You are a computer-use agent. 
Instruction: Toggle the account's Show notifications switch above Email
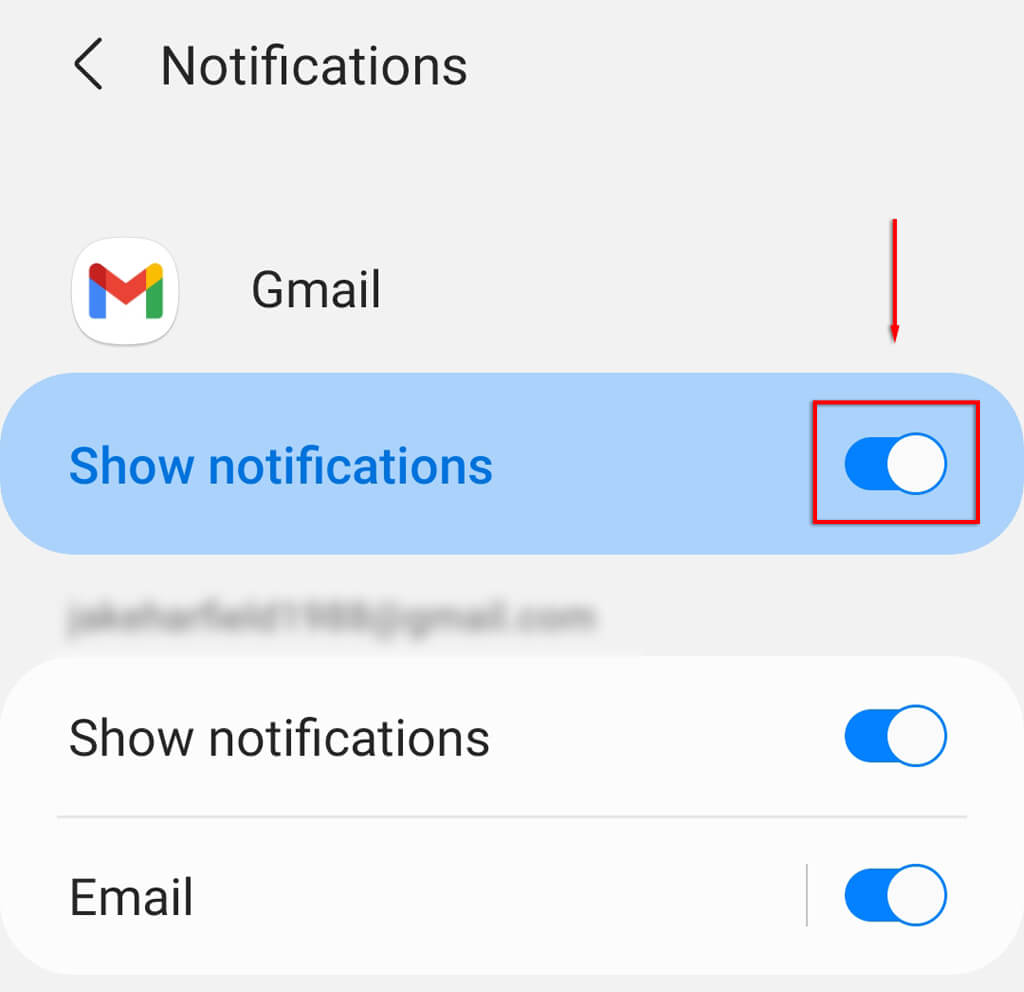[x=895, y=737]
